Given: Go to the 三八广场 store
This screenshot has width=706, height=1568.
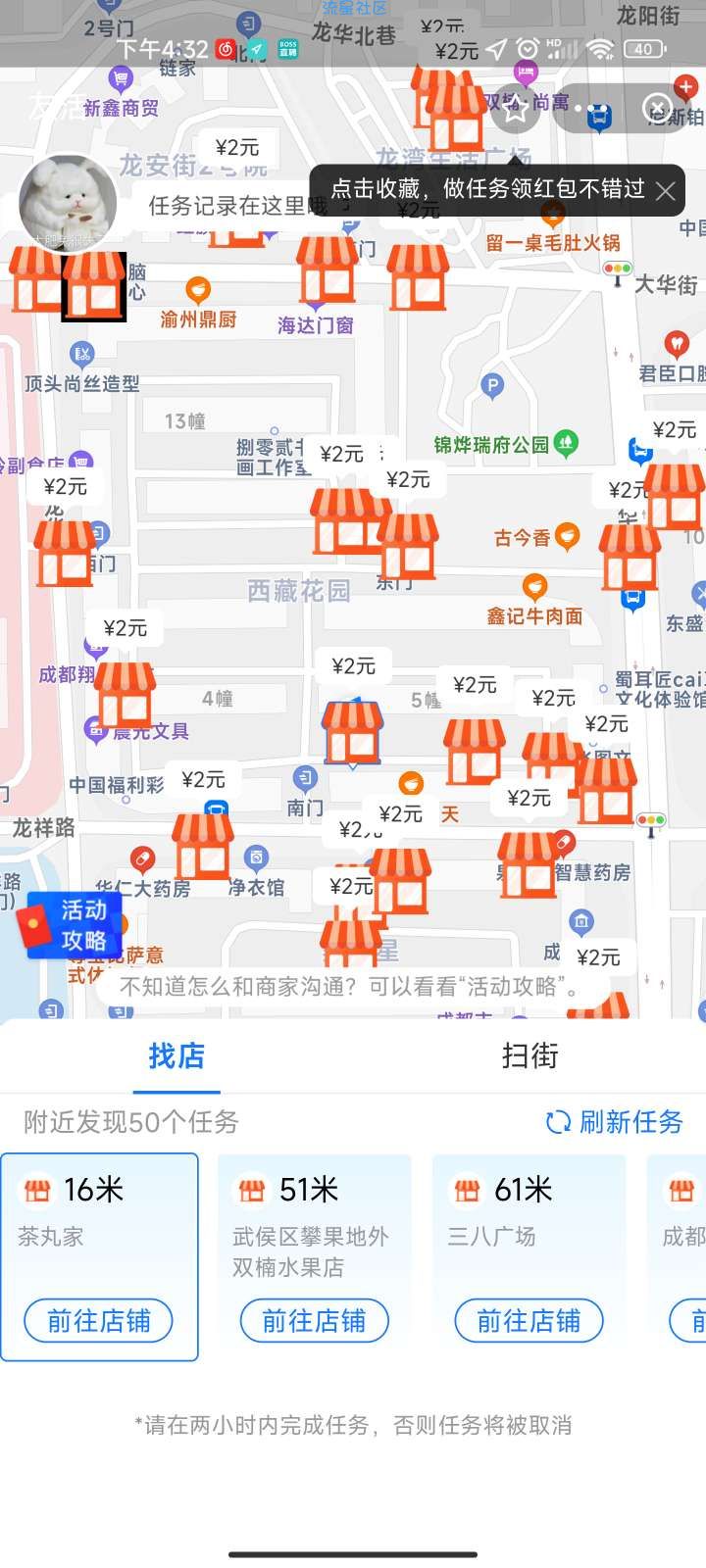Looking at the screenshot, I should click(x=529, y=1321).
